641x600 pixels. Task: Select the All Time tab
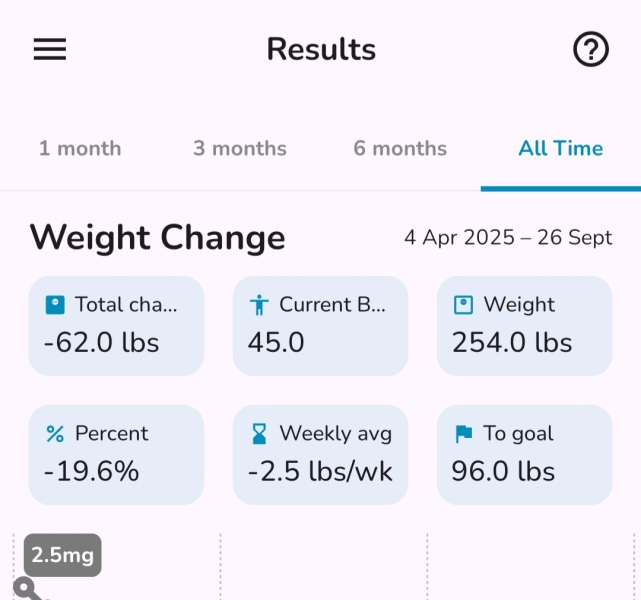[560, 149]
